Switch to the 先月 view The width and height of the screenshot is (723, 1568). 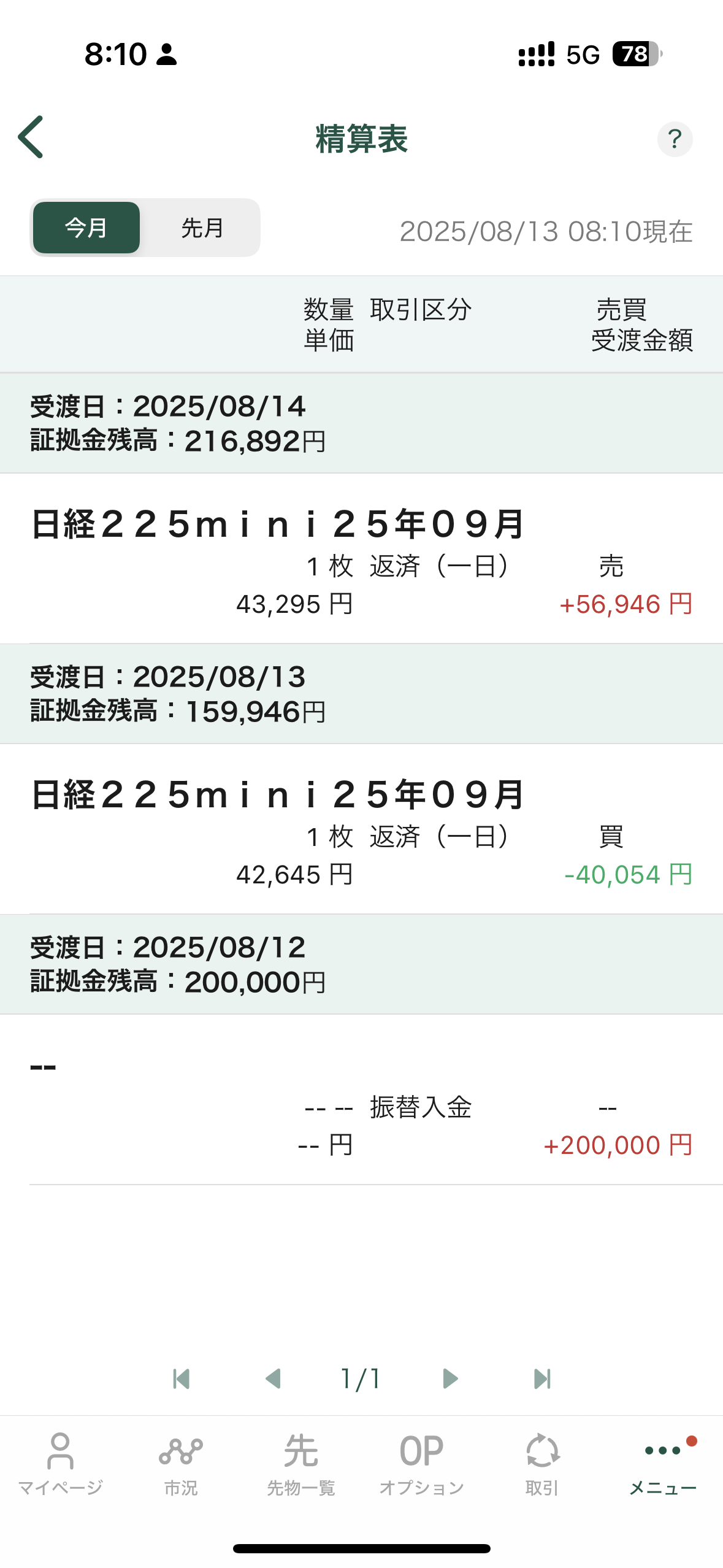tap(202, 228)
